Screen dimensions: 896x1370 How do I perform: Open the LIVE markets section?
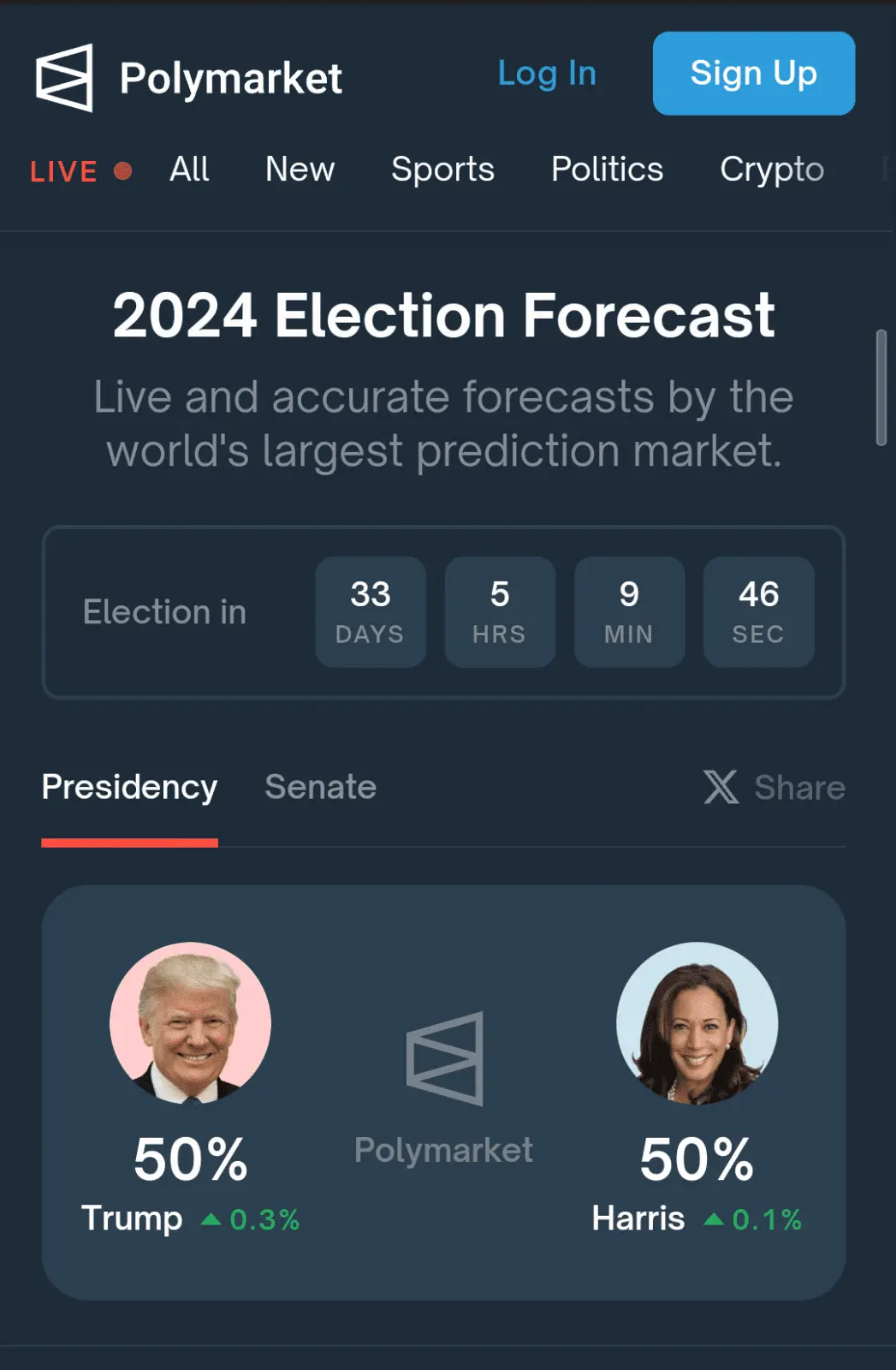80,171
